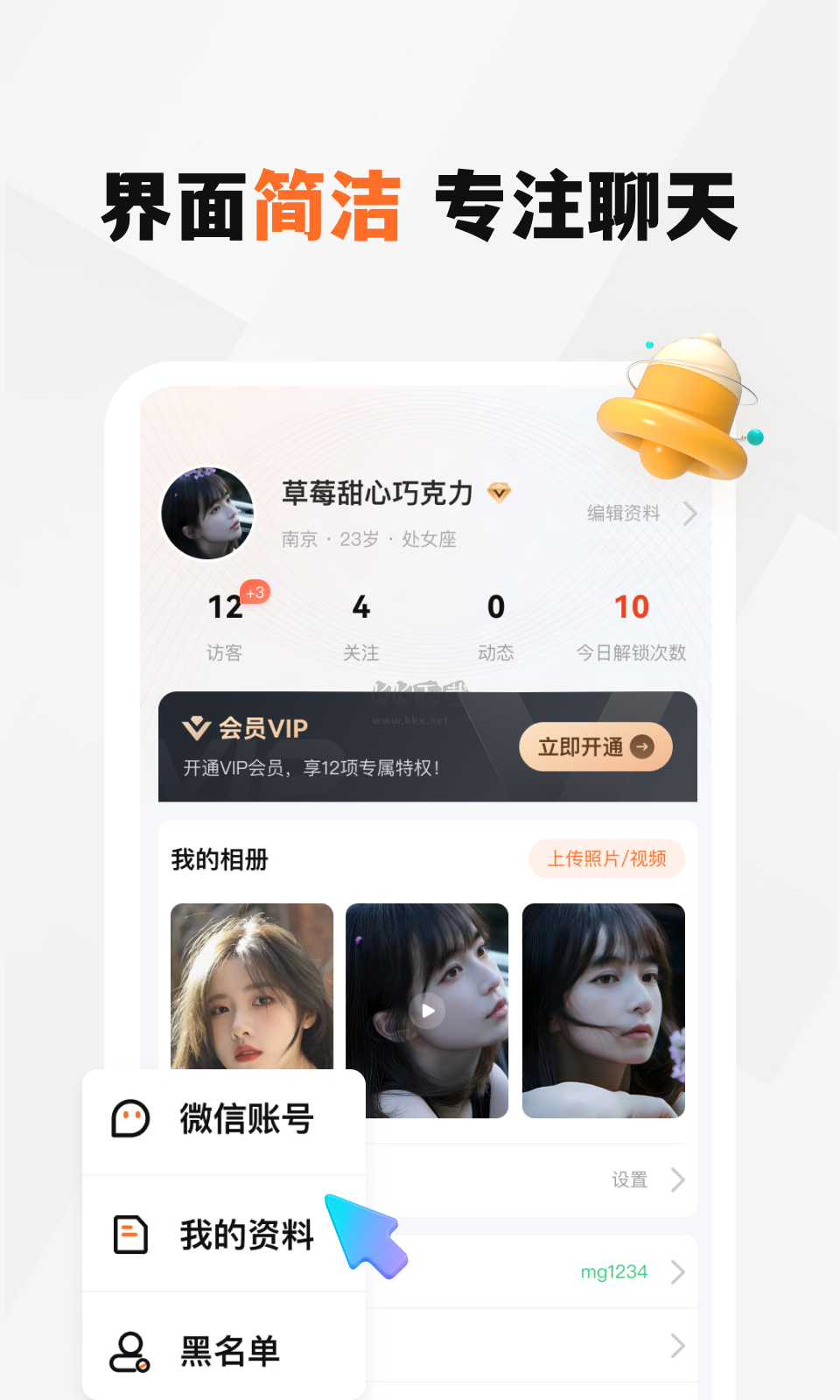The height and width of the screenshot is (1400, 840).
Task: Open 黑名单 from the popup menu
Action: point(229,1350)
